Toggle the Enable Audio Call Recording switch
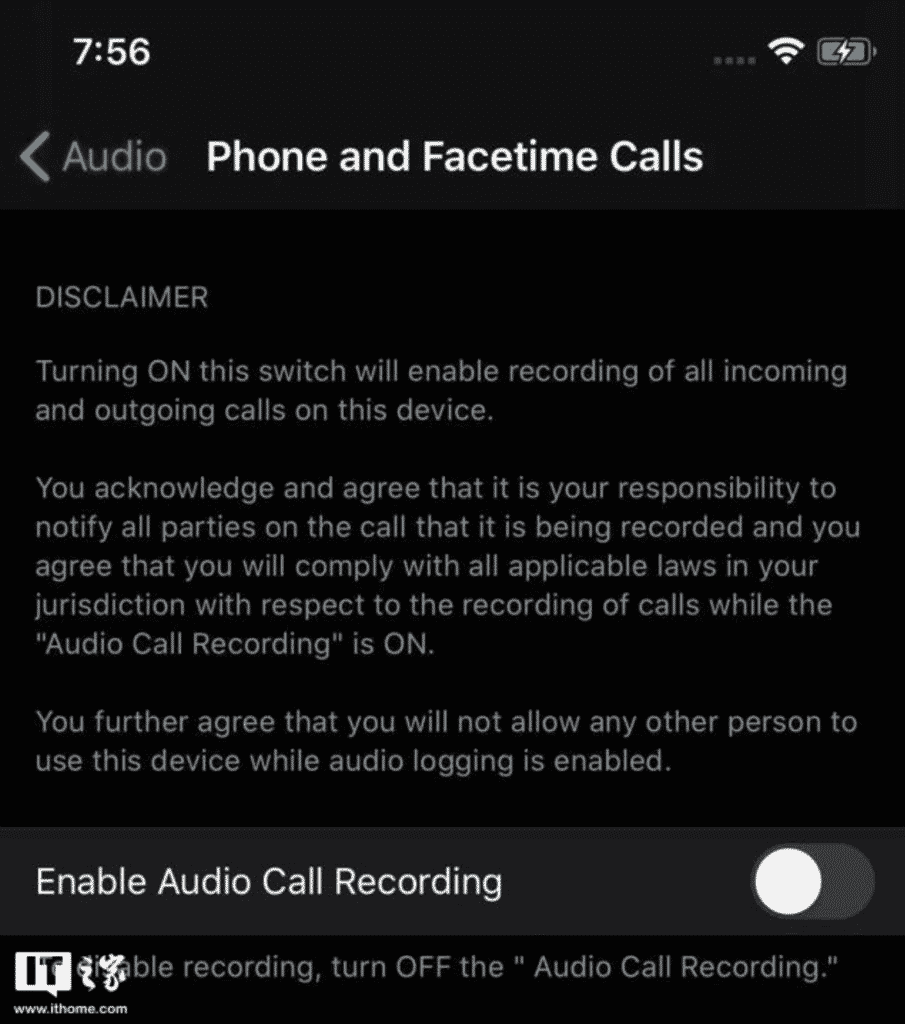Screen dimensions: 905x1024 812,881
